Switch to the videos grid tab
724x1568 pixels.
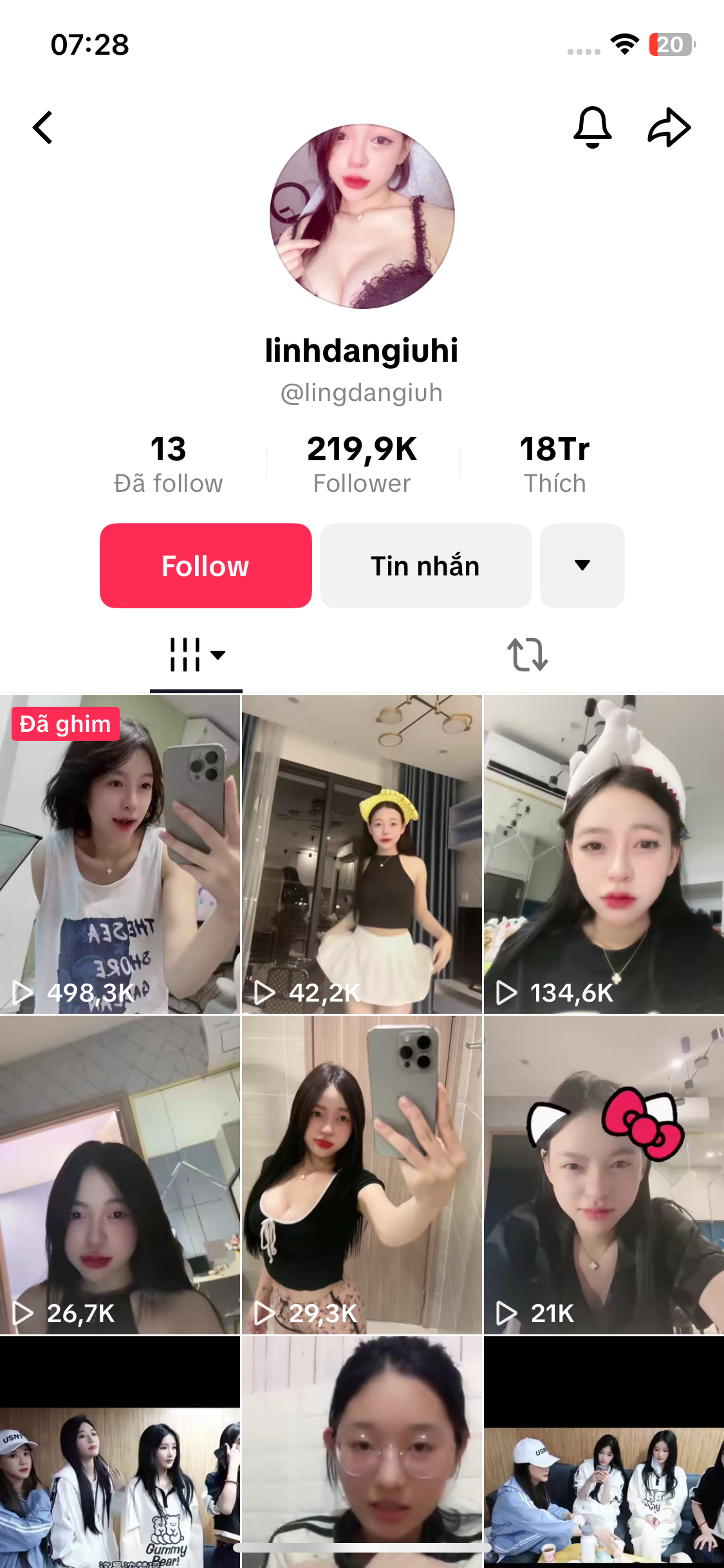[x=196, y=655]
